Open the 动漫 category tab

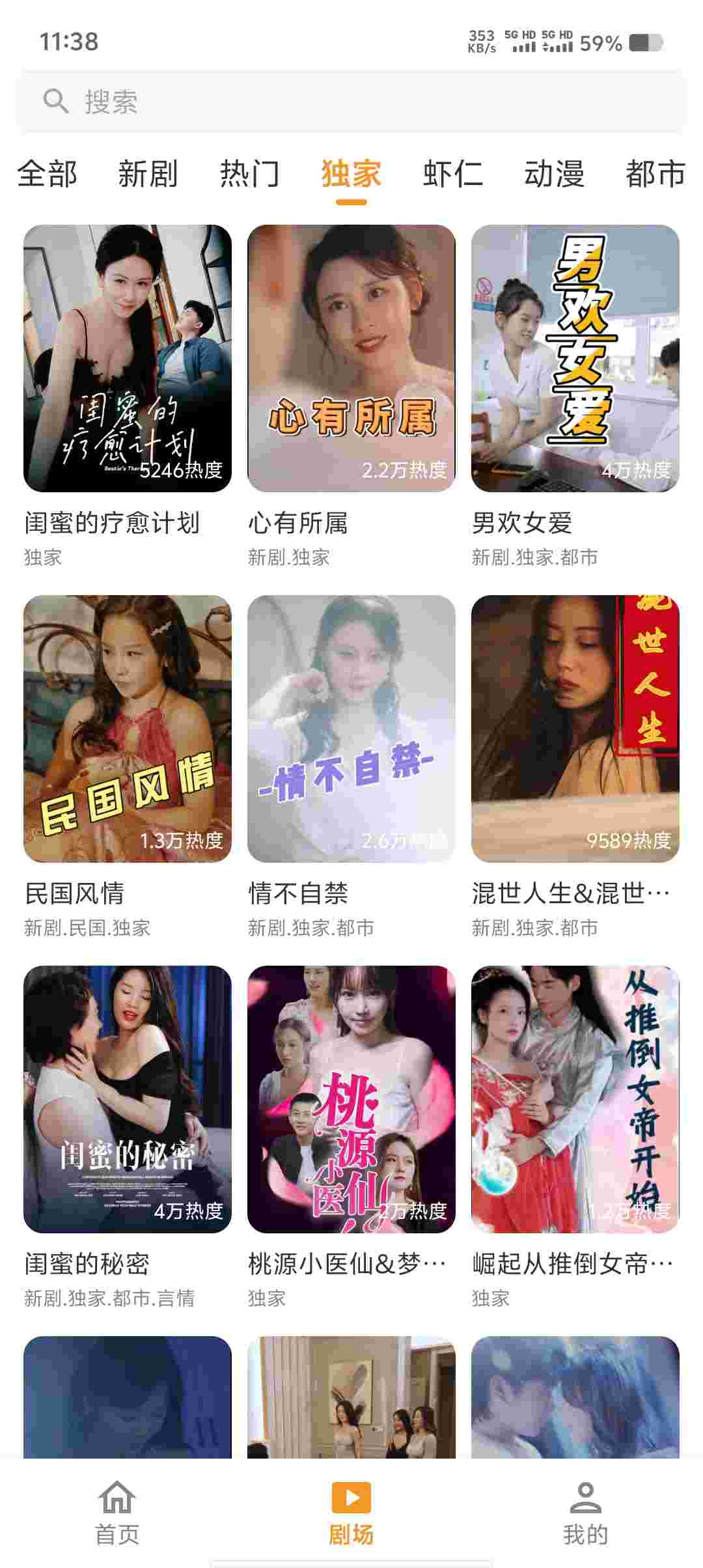[x=554, y=174]
